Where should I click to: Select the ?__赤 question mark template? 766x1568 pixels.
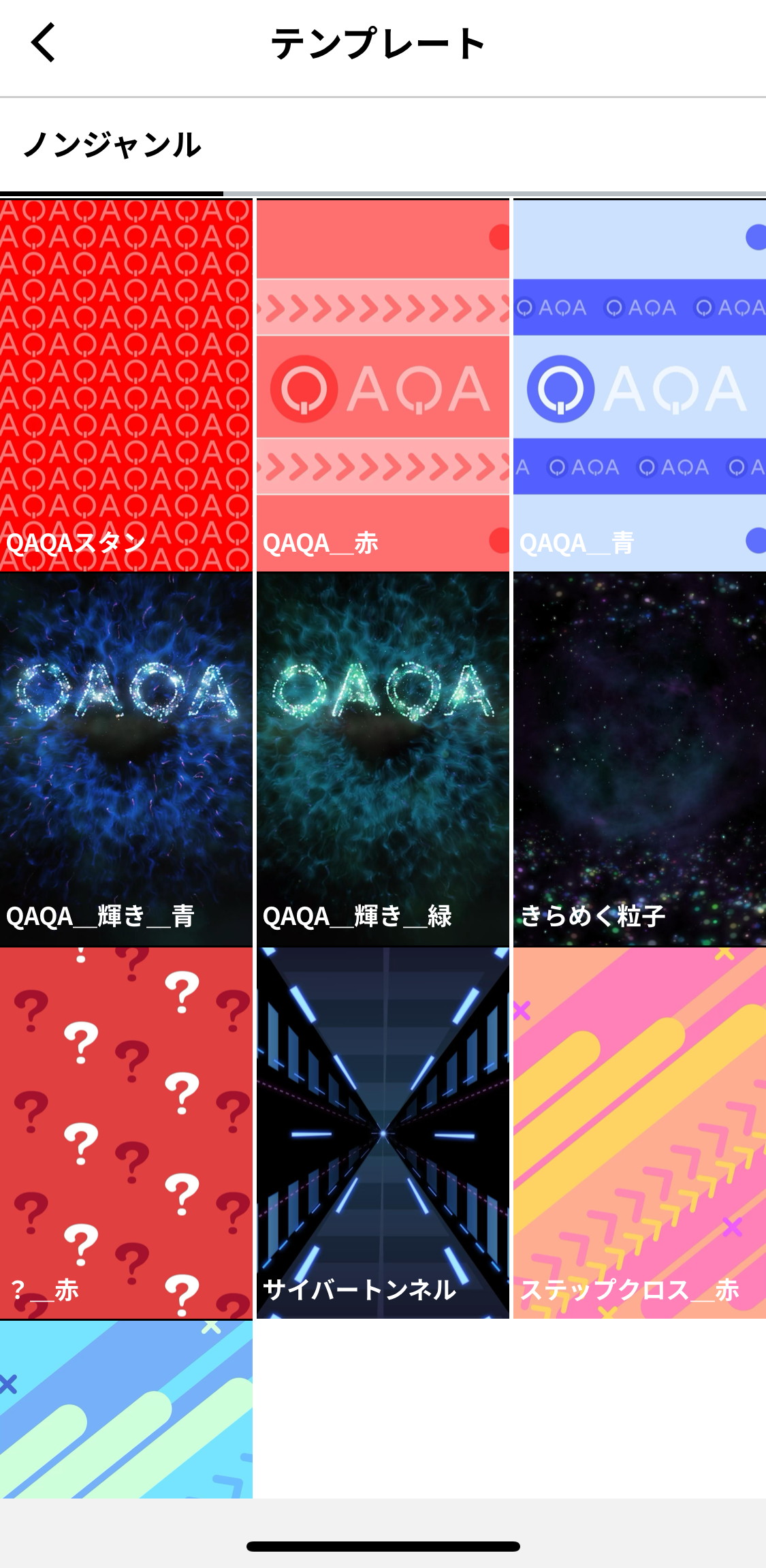pos(126,1133)
